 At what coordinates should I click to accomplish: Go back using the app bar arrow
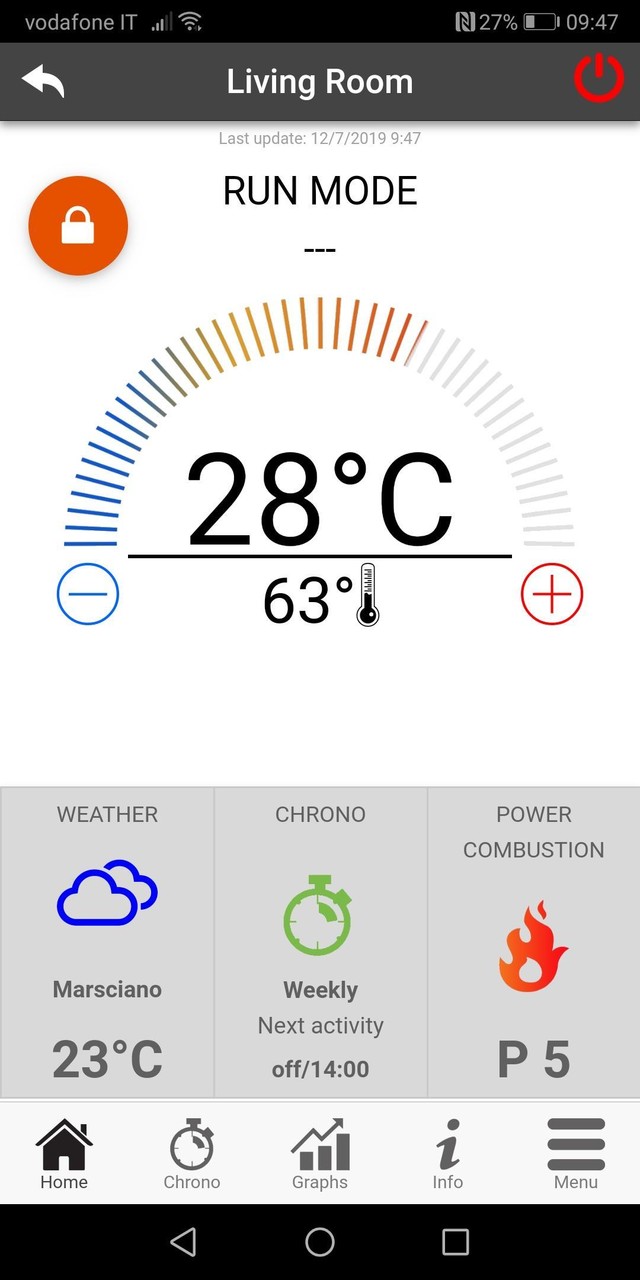coord(43,82)
